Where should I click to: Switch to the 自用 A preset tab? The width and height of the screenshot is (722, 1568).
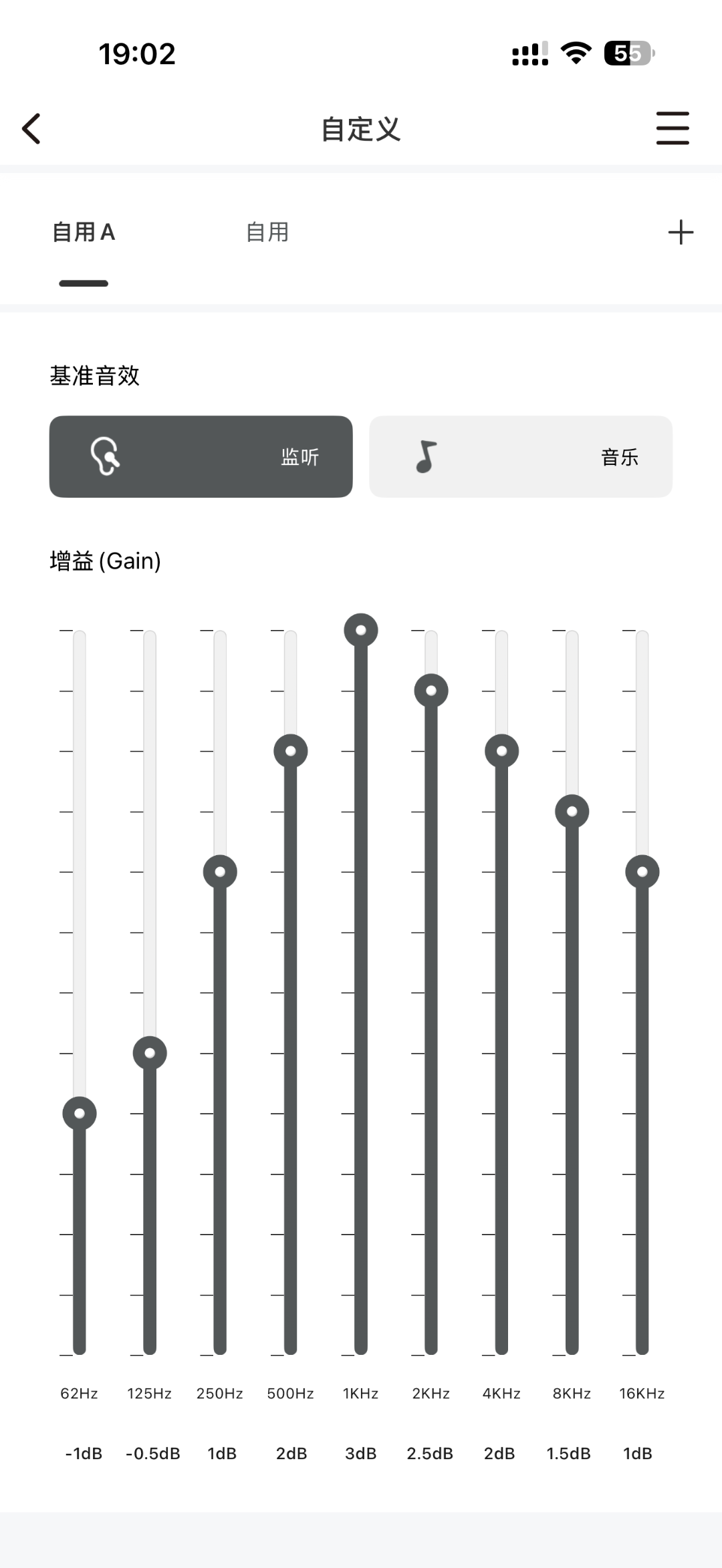point(84,232)
